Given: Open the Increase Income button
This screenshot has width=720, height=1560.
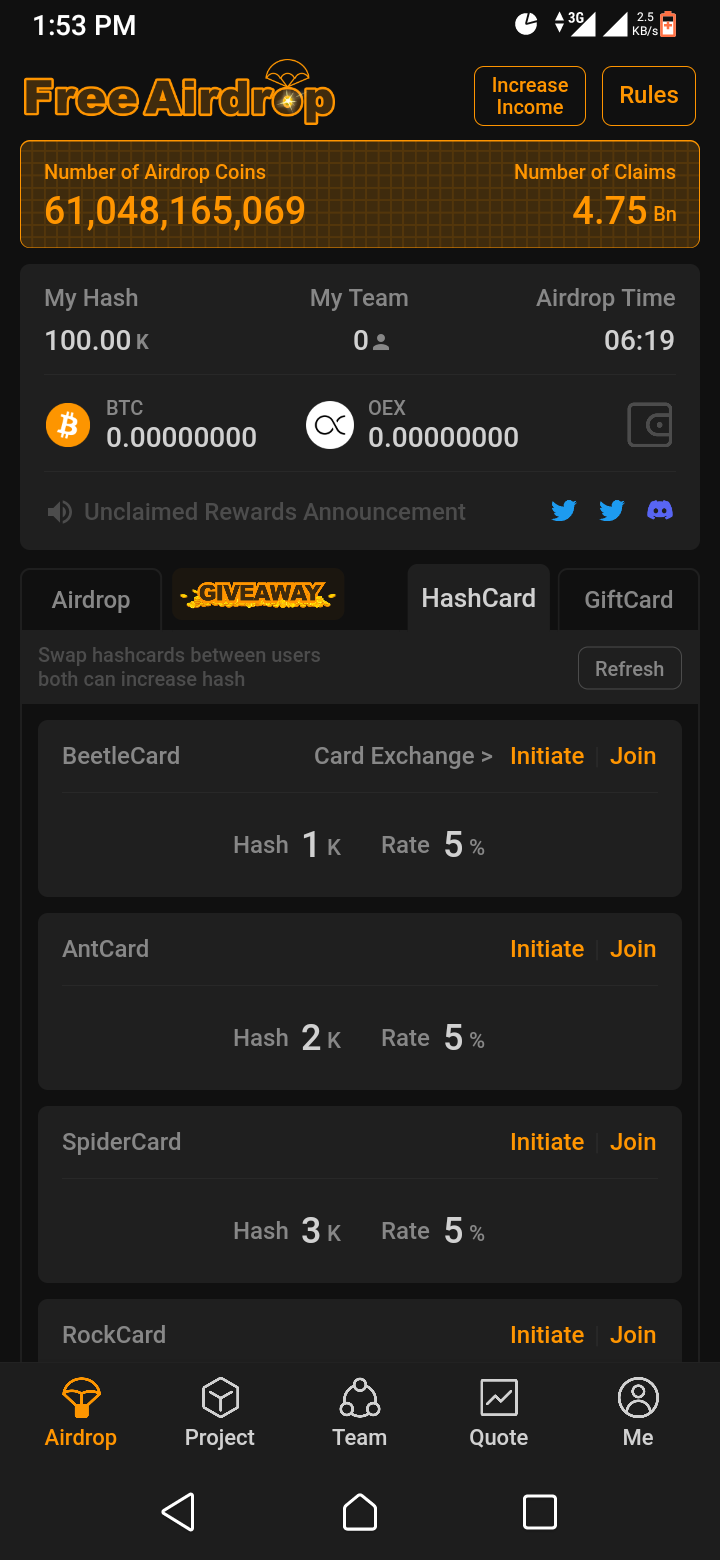Looking at the screenshot, I should [530, 96].
